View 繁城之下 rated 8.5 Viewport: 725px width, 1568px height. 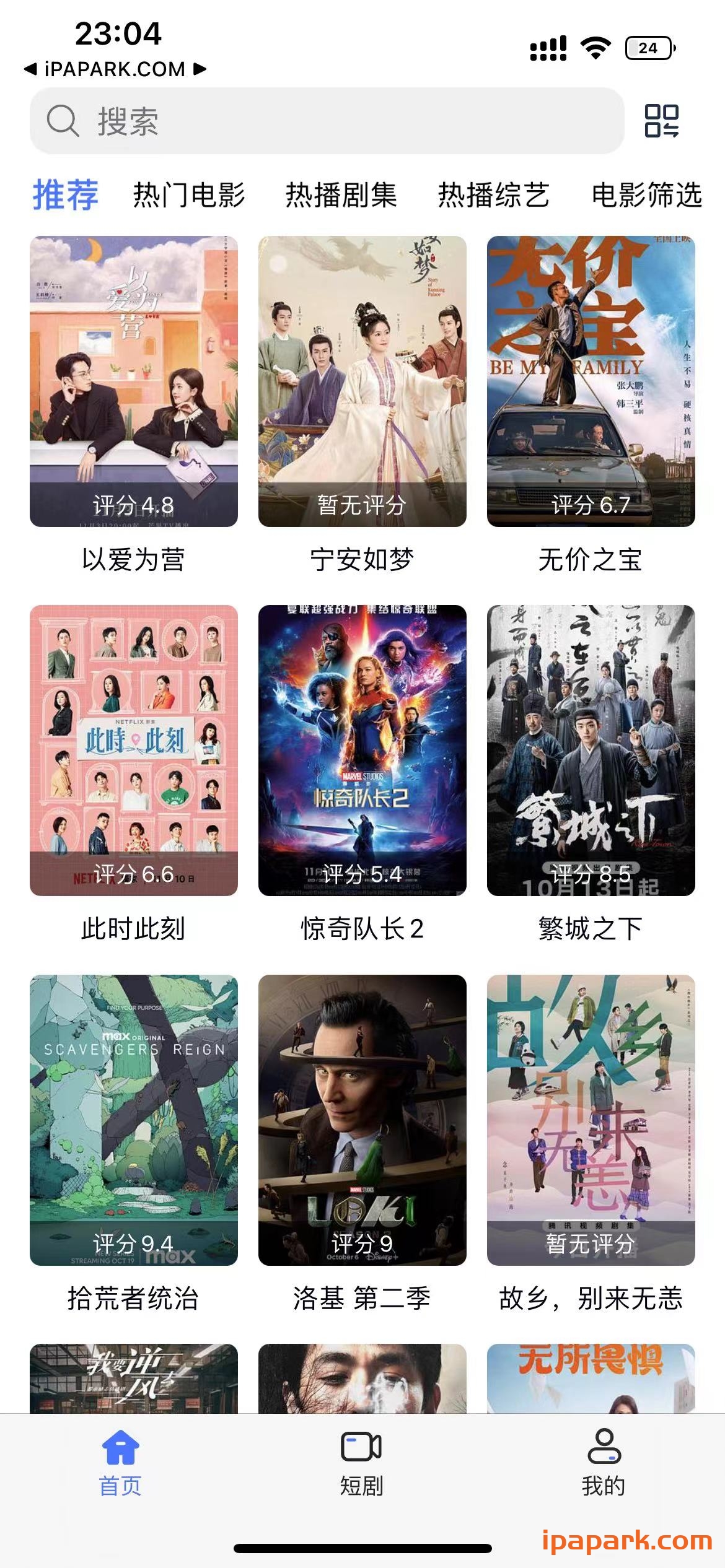click(x=591, y=749)
